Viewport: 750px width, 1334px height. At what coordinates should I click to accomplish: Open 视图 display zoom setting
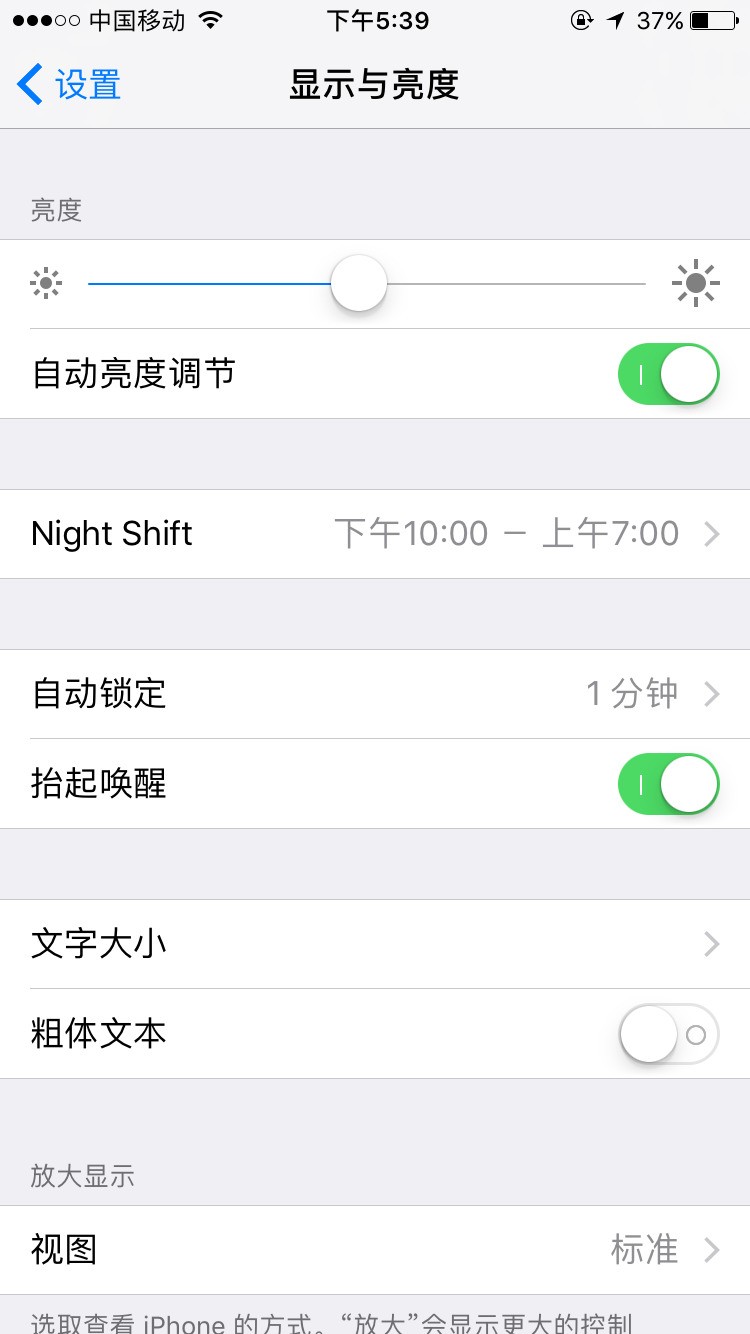tap(375, 1250)
